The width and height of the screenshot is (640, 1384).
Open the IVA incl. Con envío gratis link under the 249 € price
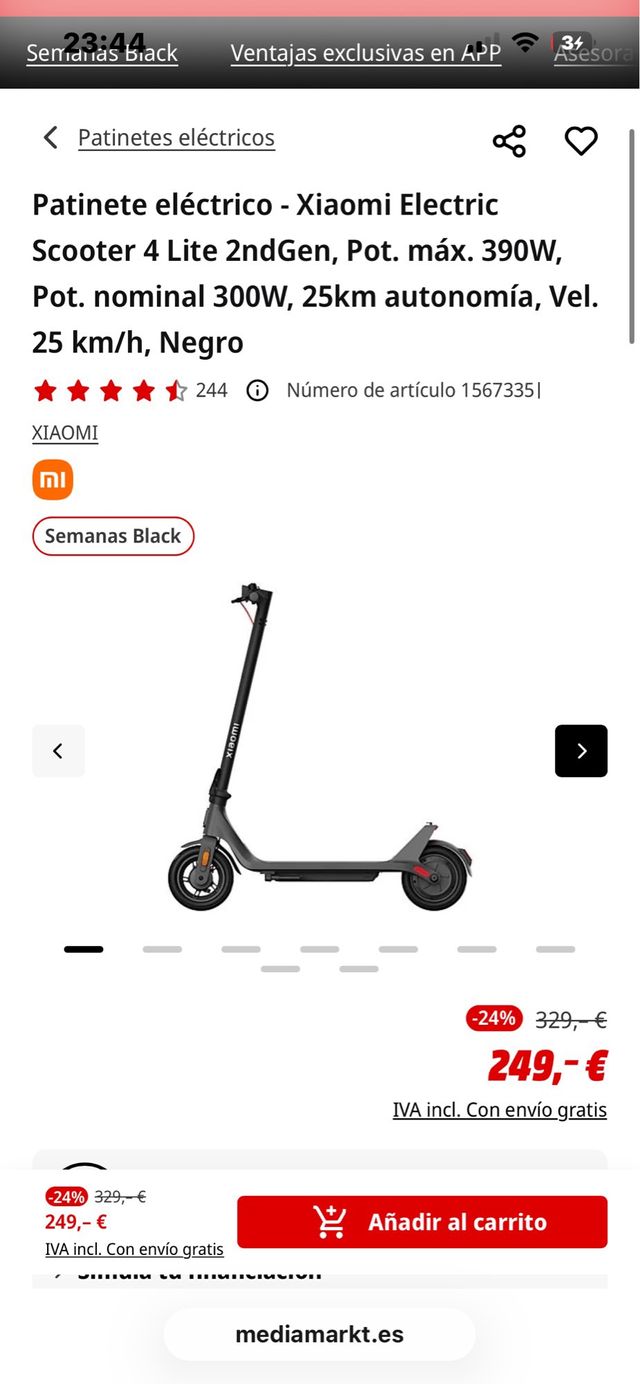pos(499,1110)
